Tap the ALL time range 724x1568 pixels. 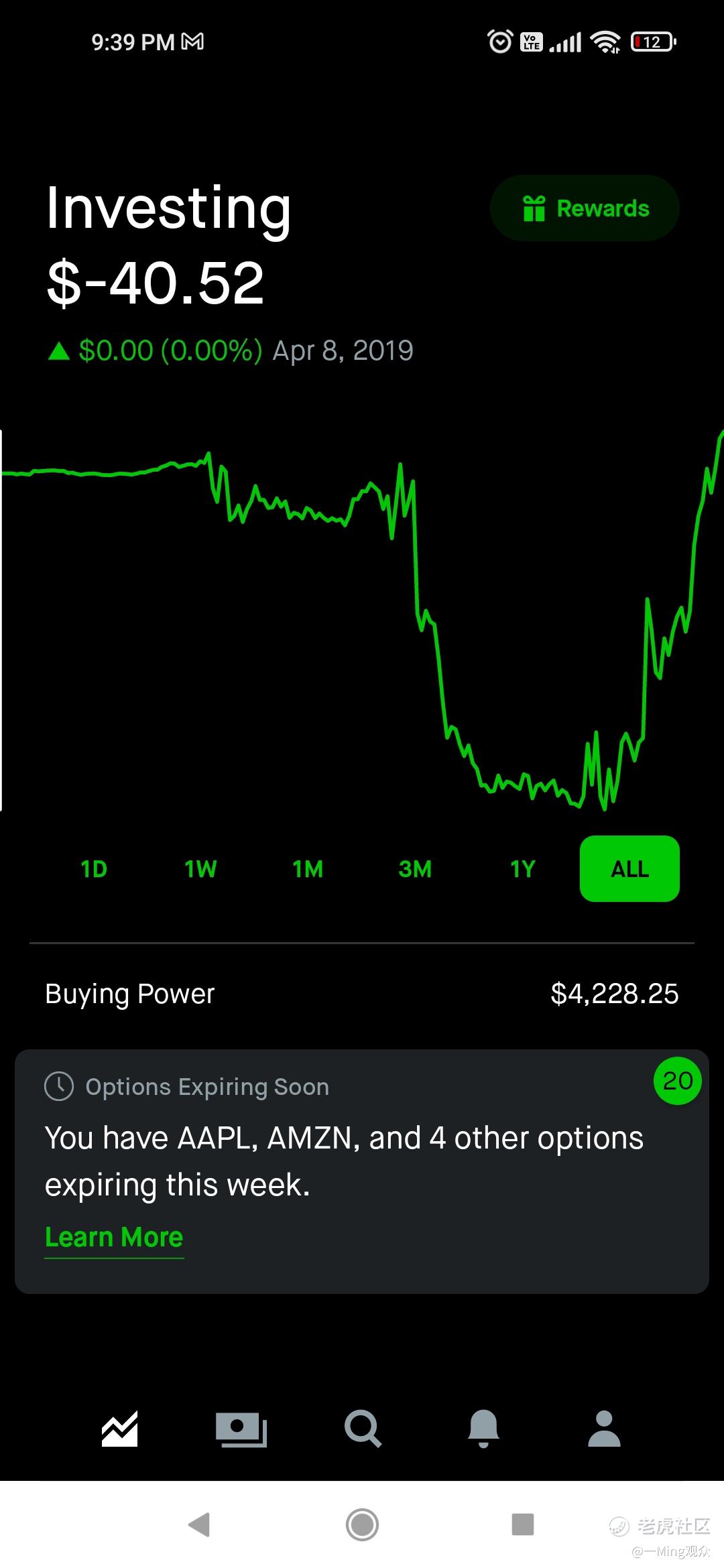coord(629,869)
